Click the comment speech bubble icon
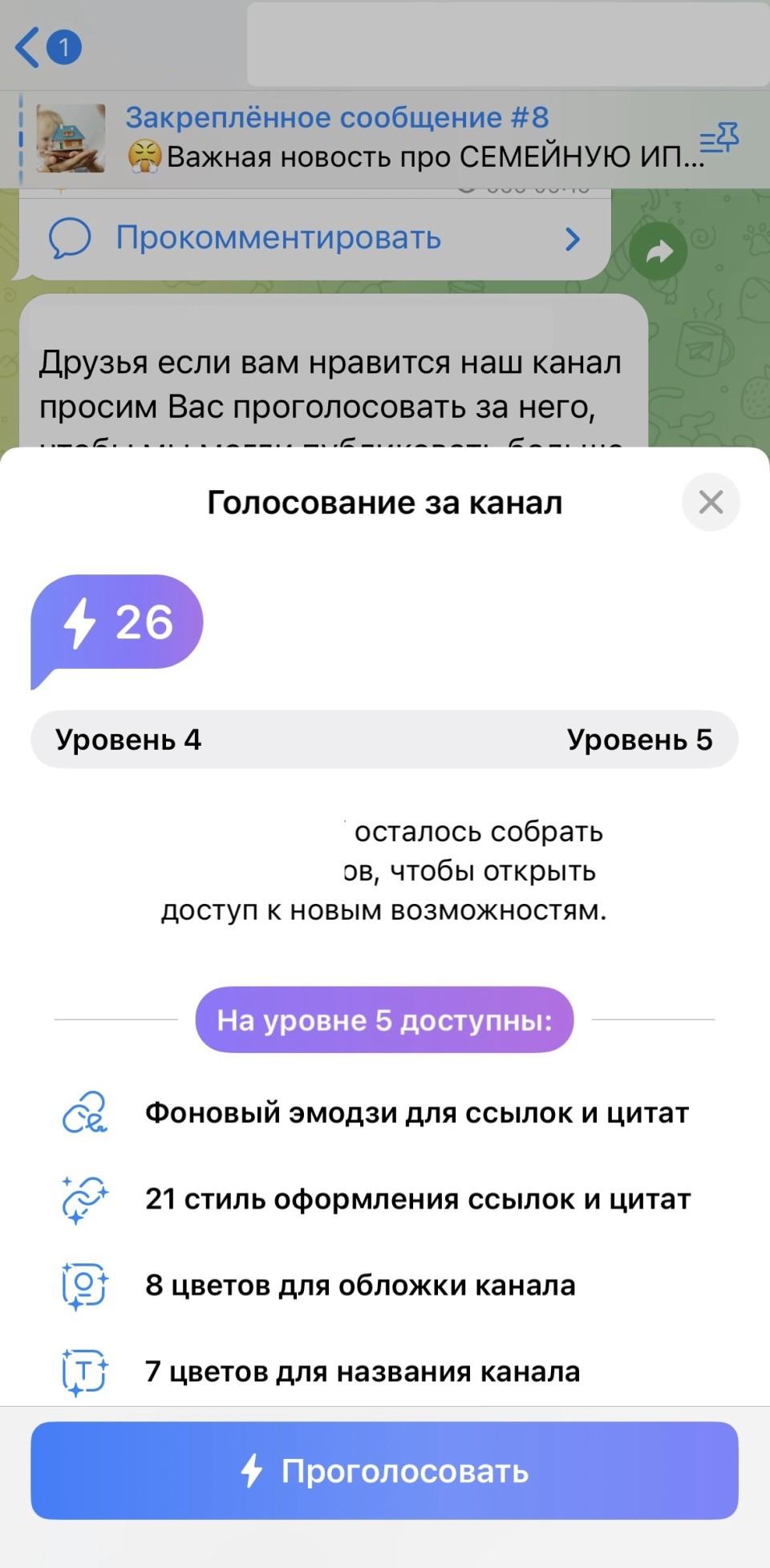Image resolution: width=770 pixels, height=1568 pixels. [71, 237]
